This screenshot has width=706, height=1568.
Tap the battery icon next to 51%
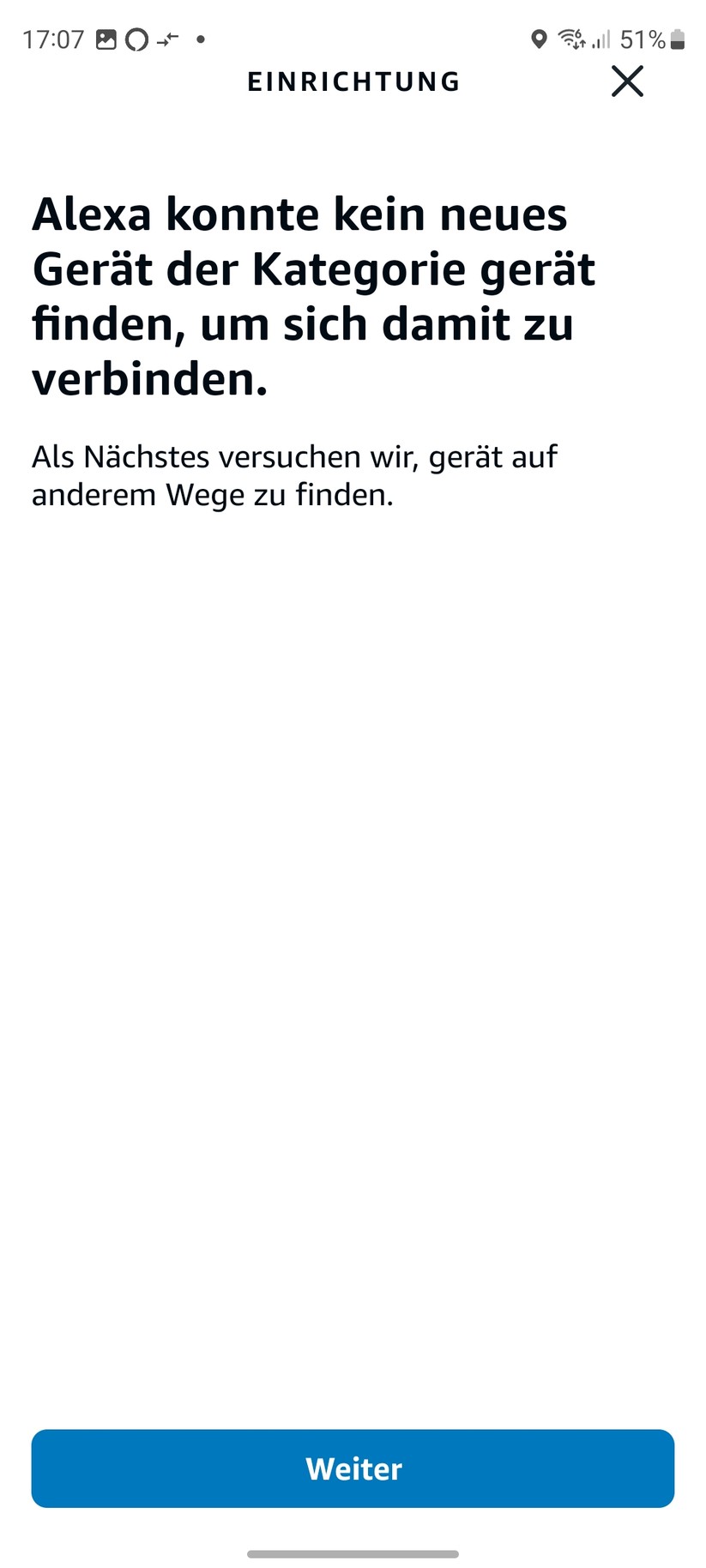677,39
